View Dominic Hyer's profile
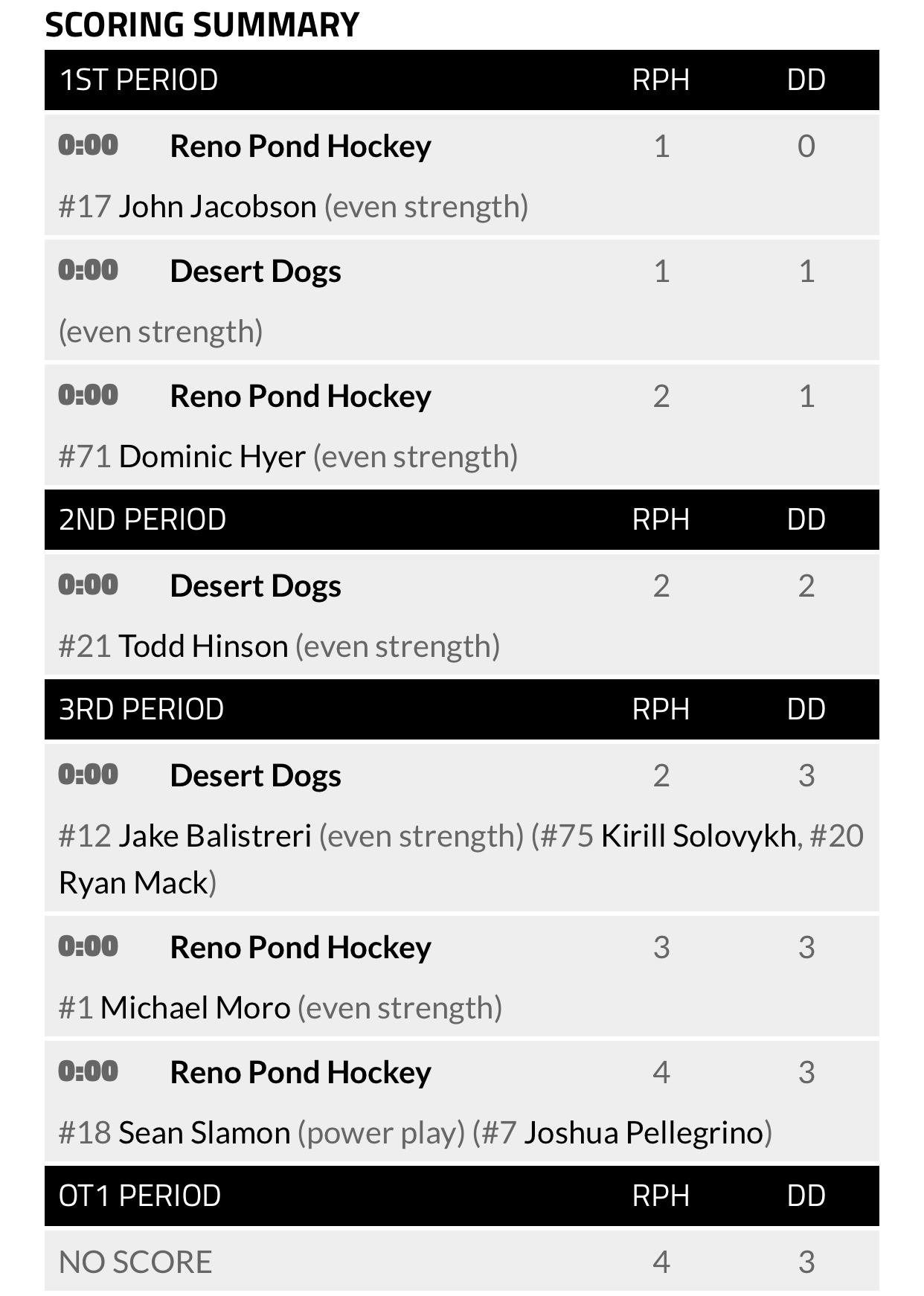Image resolution: width=924 pixels, height=1296 pixels. pyautogui.click(x=212, y=457)
